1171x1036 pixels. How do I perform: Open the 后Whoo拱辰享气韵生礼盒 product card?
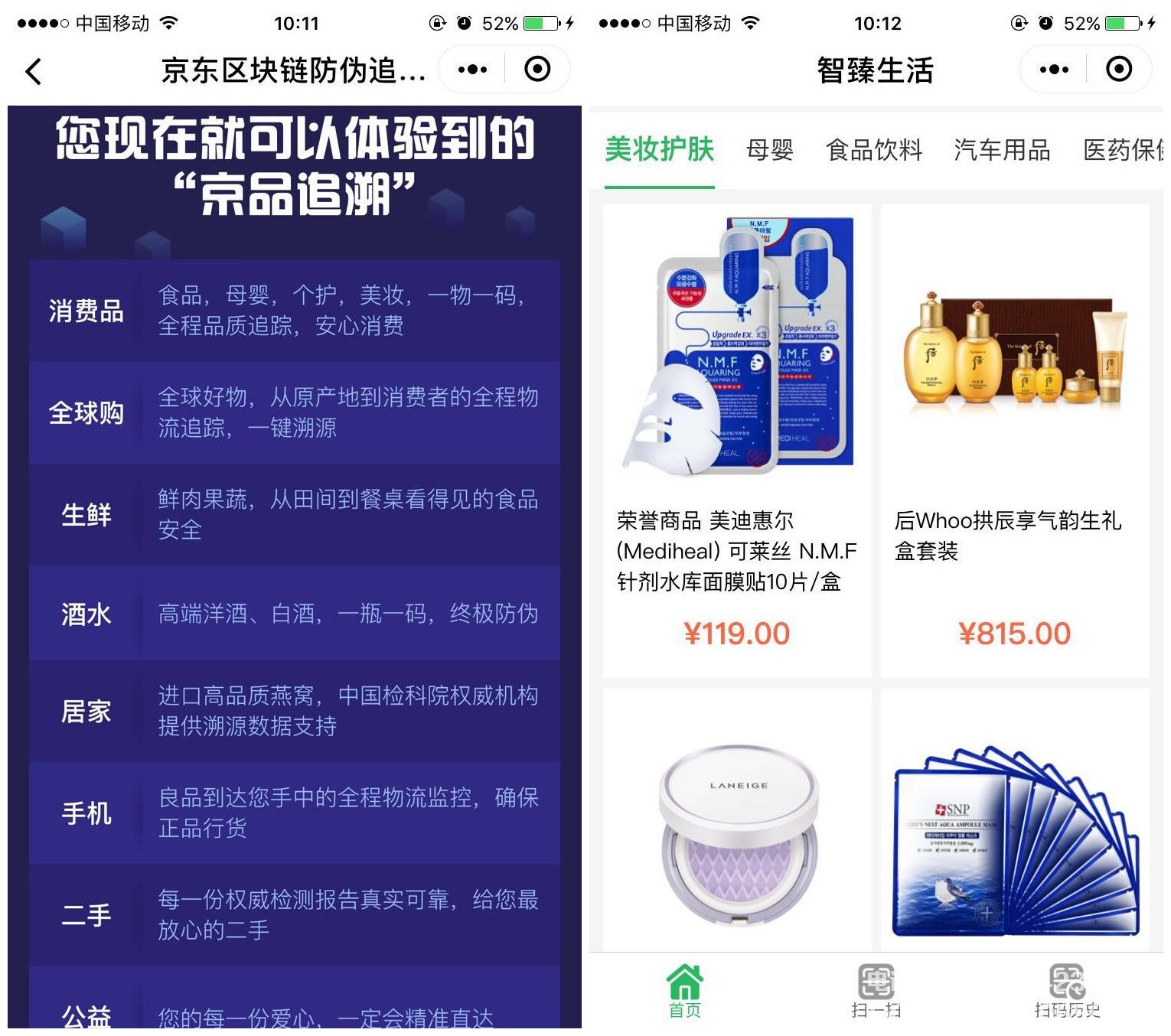click(1014, 440)
